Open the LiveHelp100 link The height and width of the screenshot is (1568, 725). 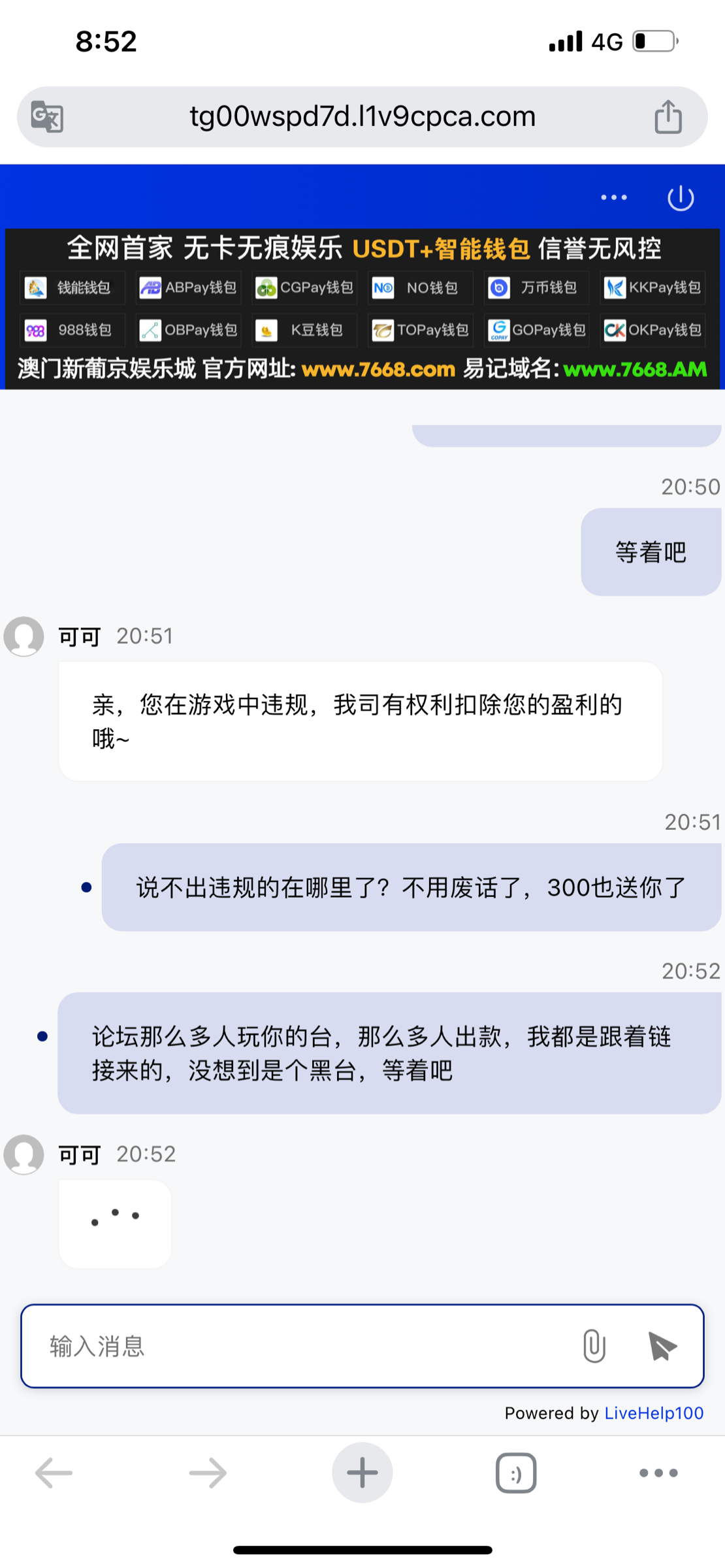pyautogui.click(x=652, y=1413)
